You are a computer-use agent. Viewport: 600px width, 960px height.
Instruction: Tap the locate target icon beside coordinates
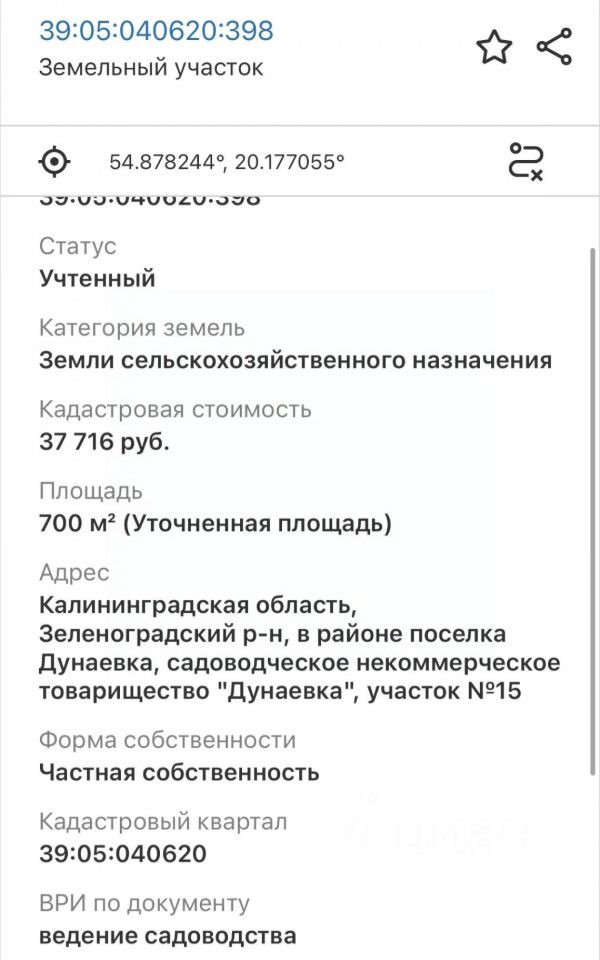tap(54, 160)
